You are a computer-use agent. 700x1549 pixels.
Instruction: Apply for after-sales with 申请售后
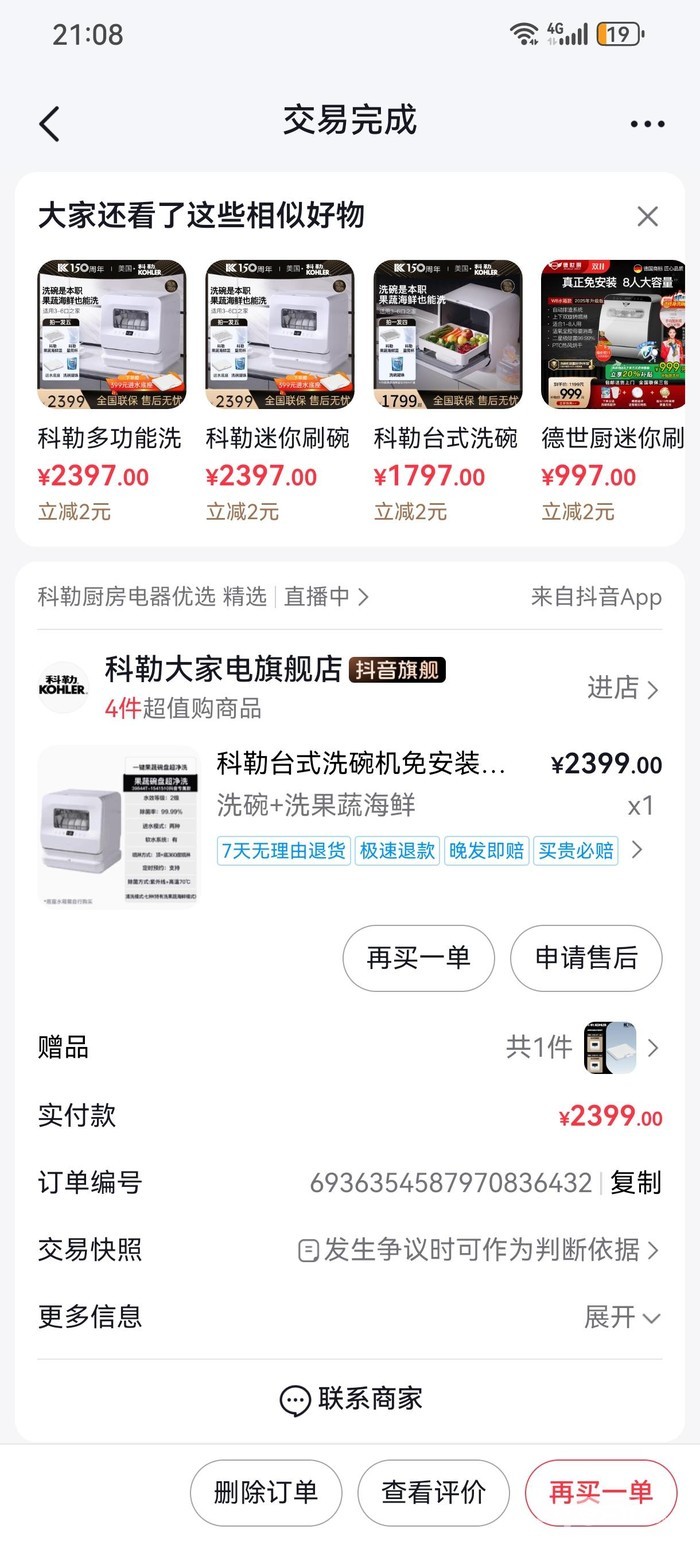[586, 958]
